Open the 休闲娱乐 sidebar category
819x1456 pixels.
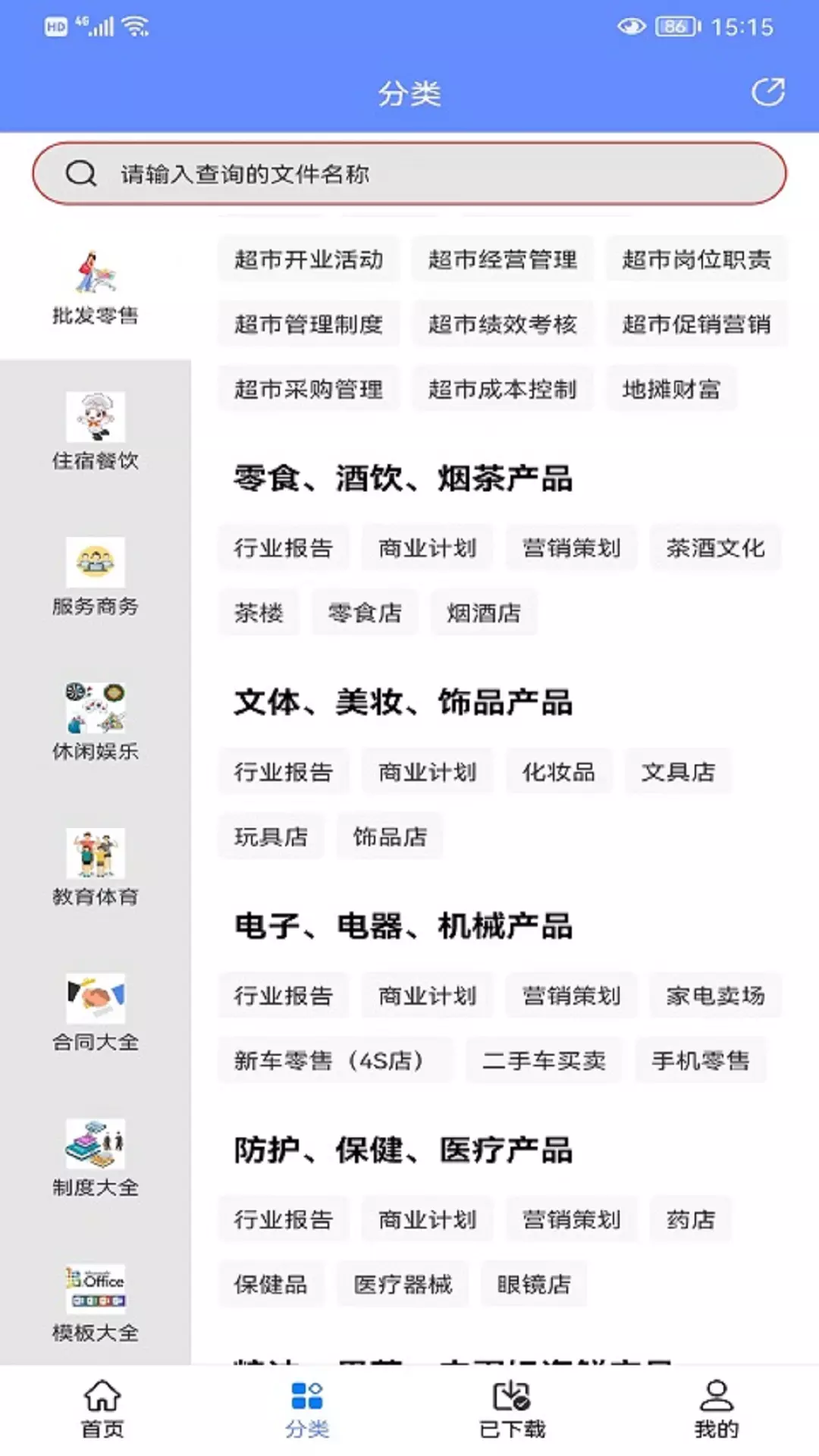pos(96,722)
